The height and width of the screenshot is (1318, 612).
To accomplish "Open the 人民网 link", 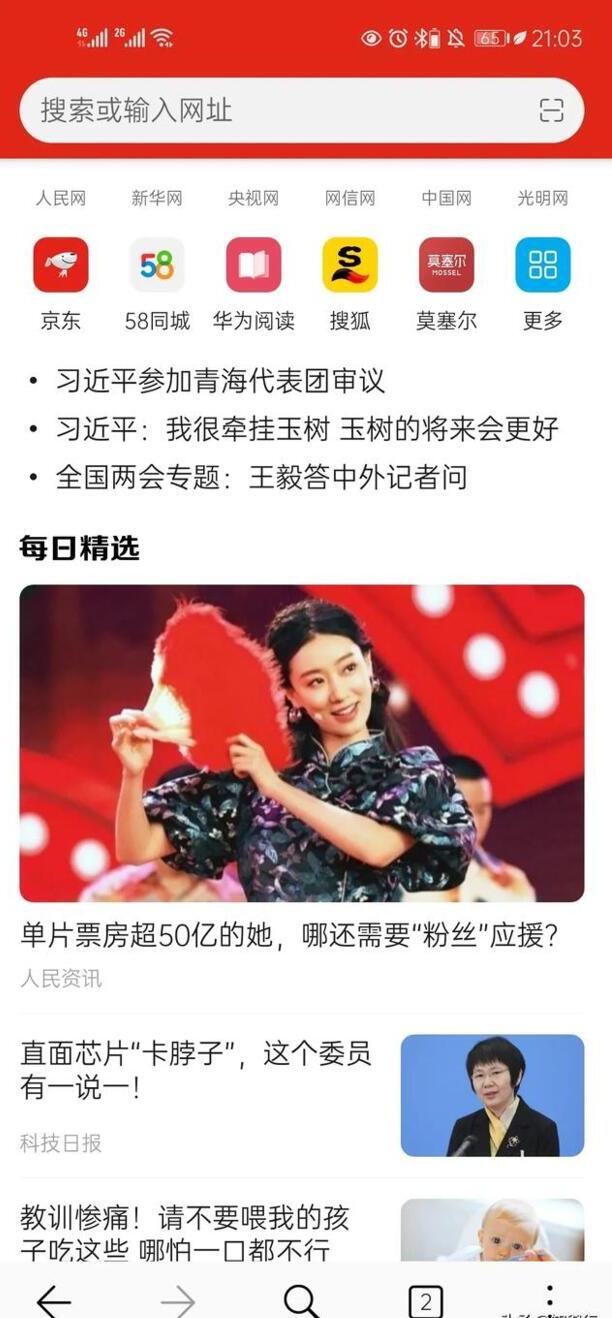I will coord(61,198).
